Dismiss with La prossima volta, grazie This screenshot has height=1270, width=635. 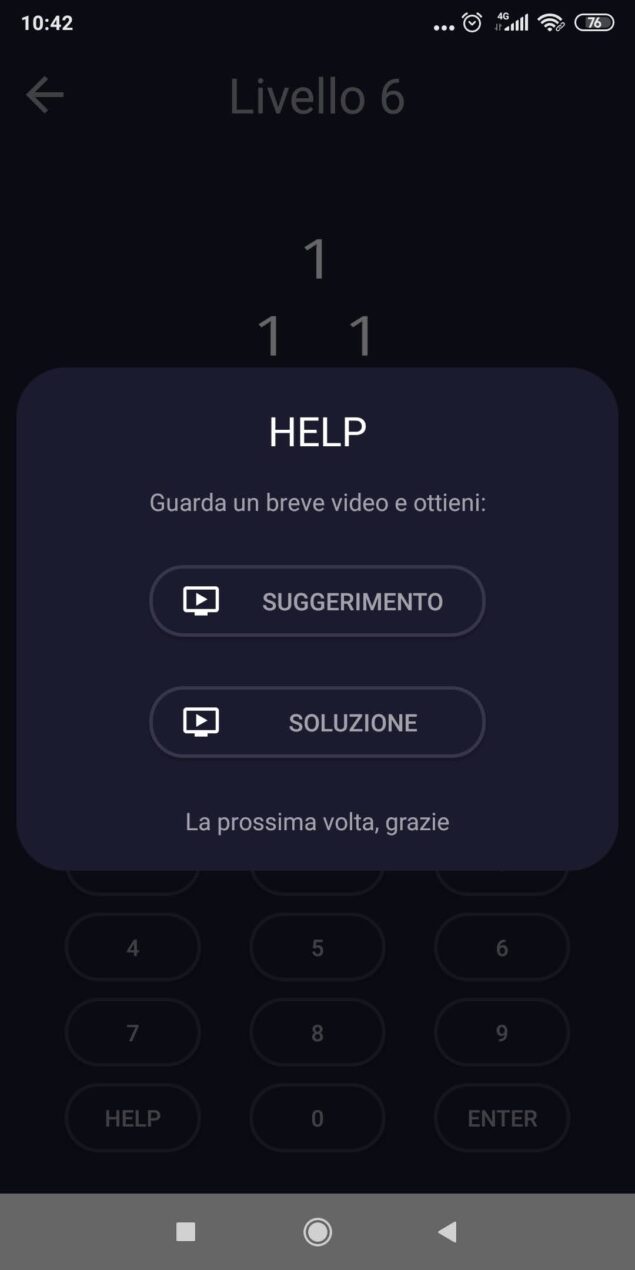(317, 822)
